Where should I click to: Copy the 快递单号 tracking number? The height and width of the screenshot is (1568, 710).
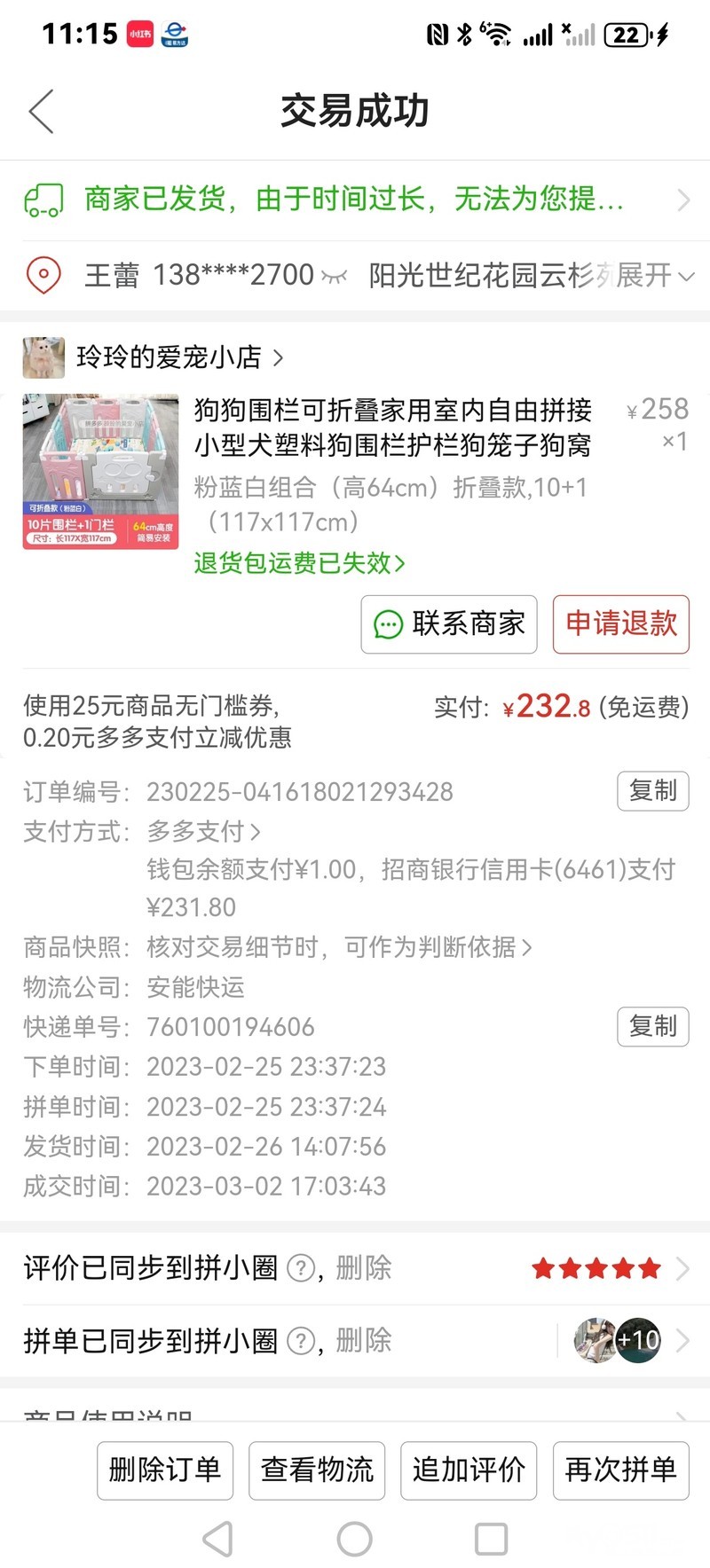coord(652,1026)
